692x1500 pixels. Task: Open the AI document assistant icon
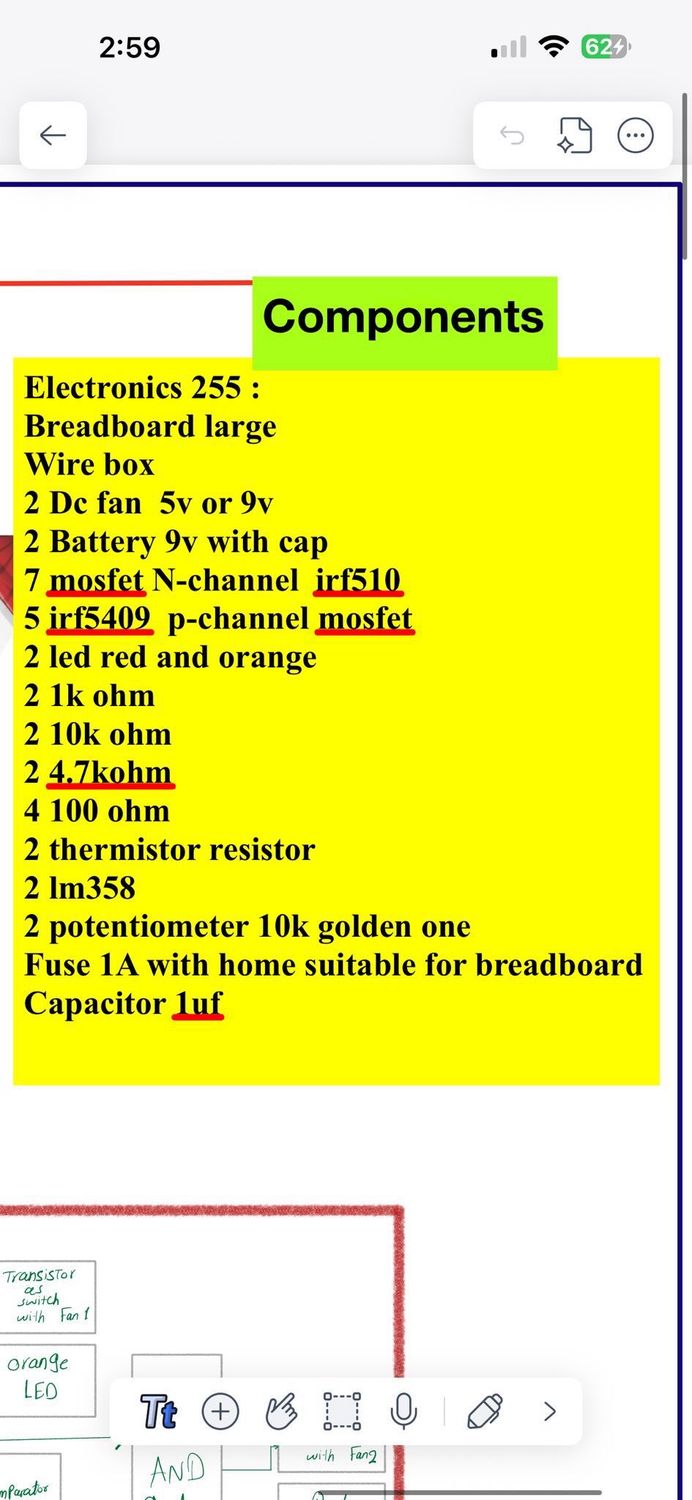574,135
